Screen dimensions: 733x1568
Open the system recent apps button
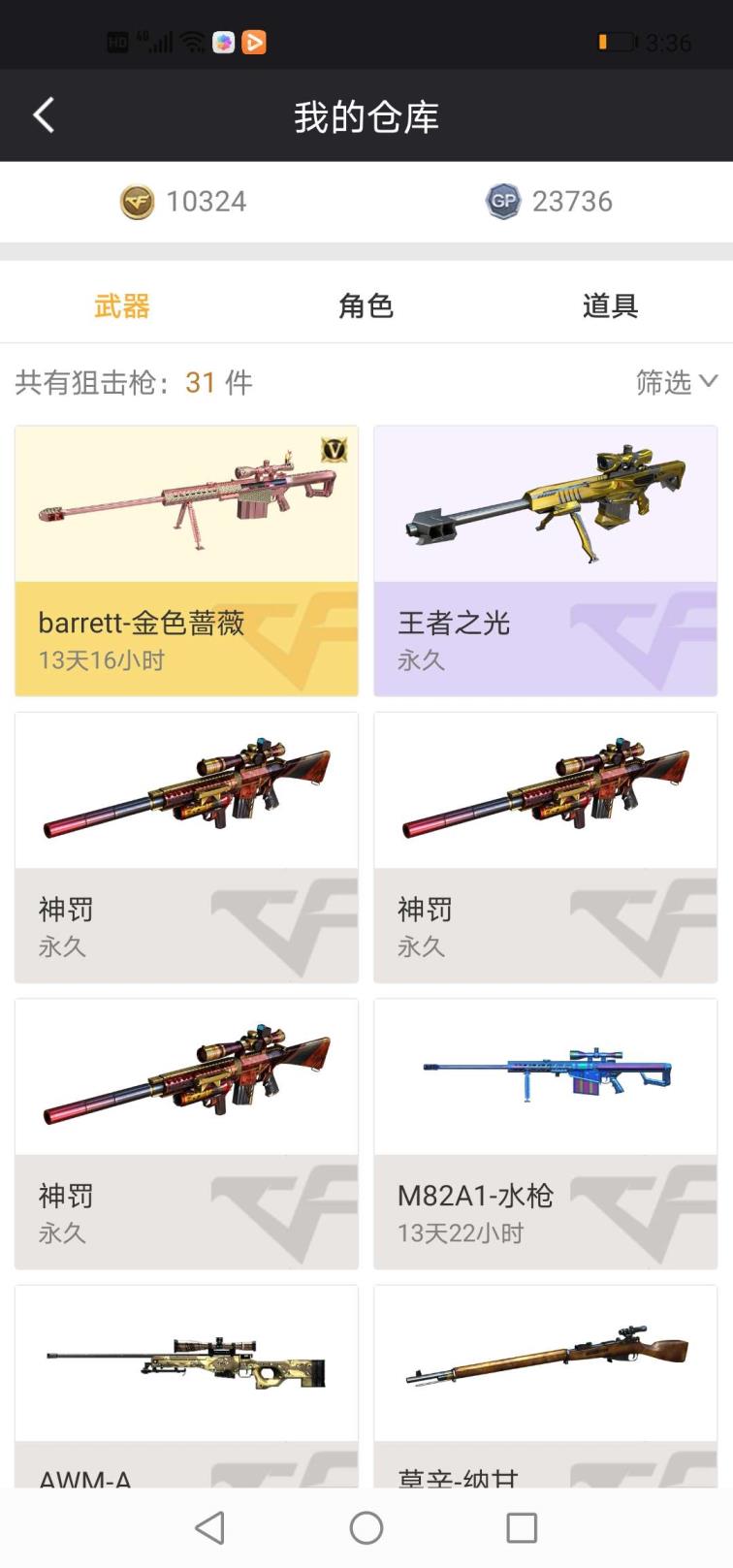pyautogui.click(x=522, y=1528)
